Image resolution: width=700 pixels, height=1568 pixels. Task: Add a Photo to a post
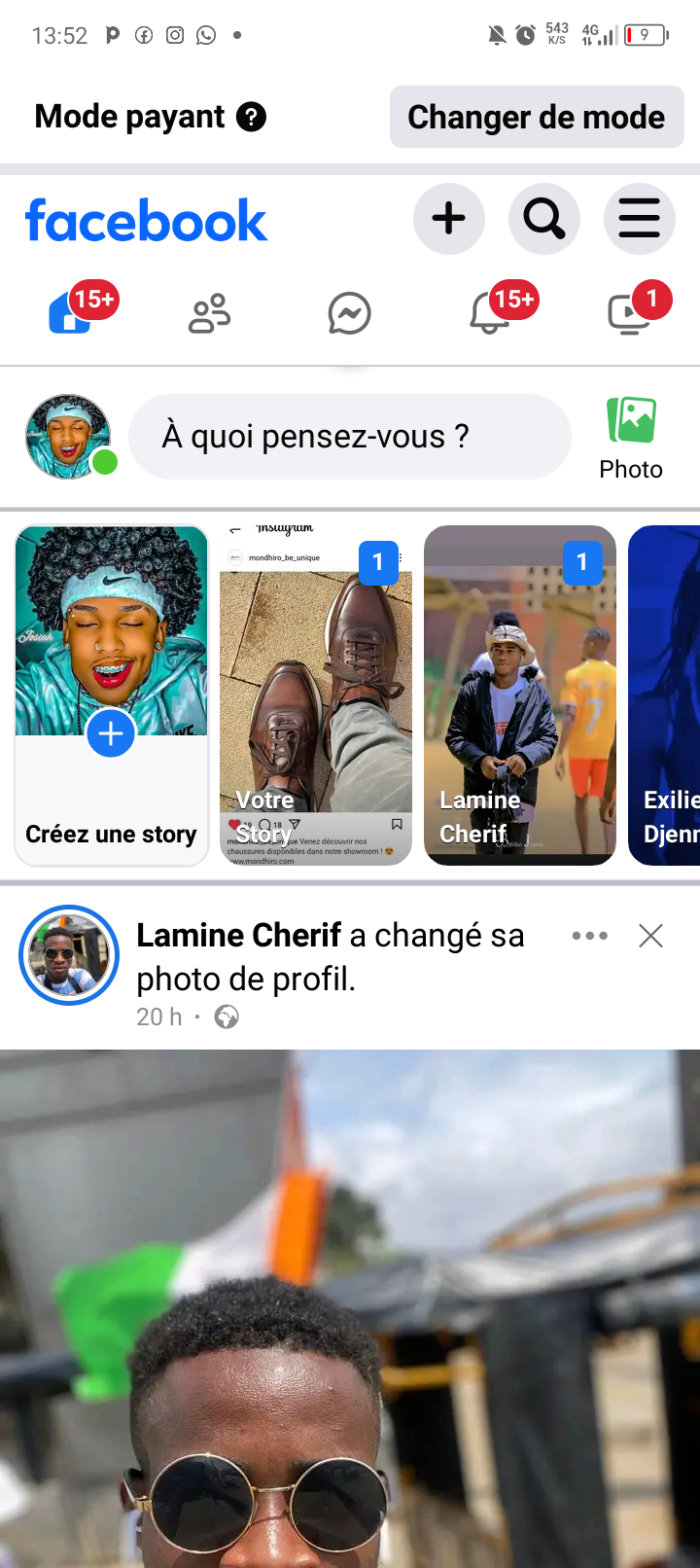point(631,438)
